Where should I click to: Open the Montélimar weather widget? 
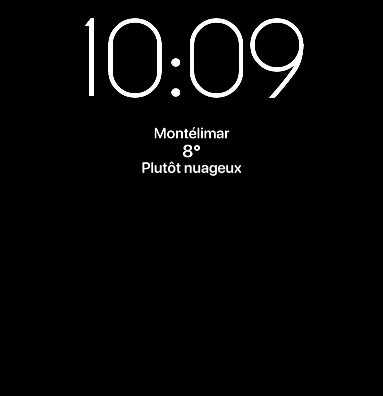coord(191,151)
